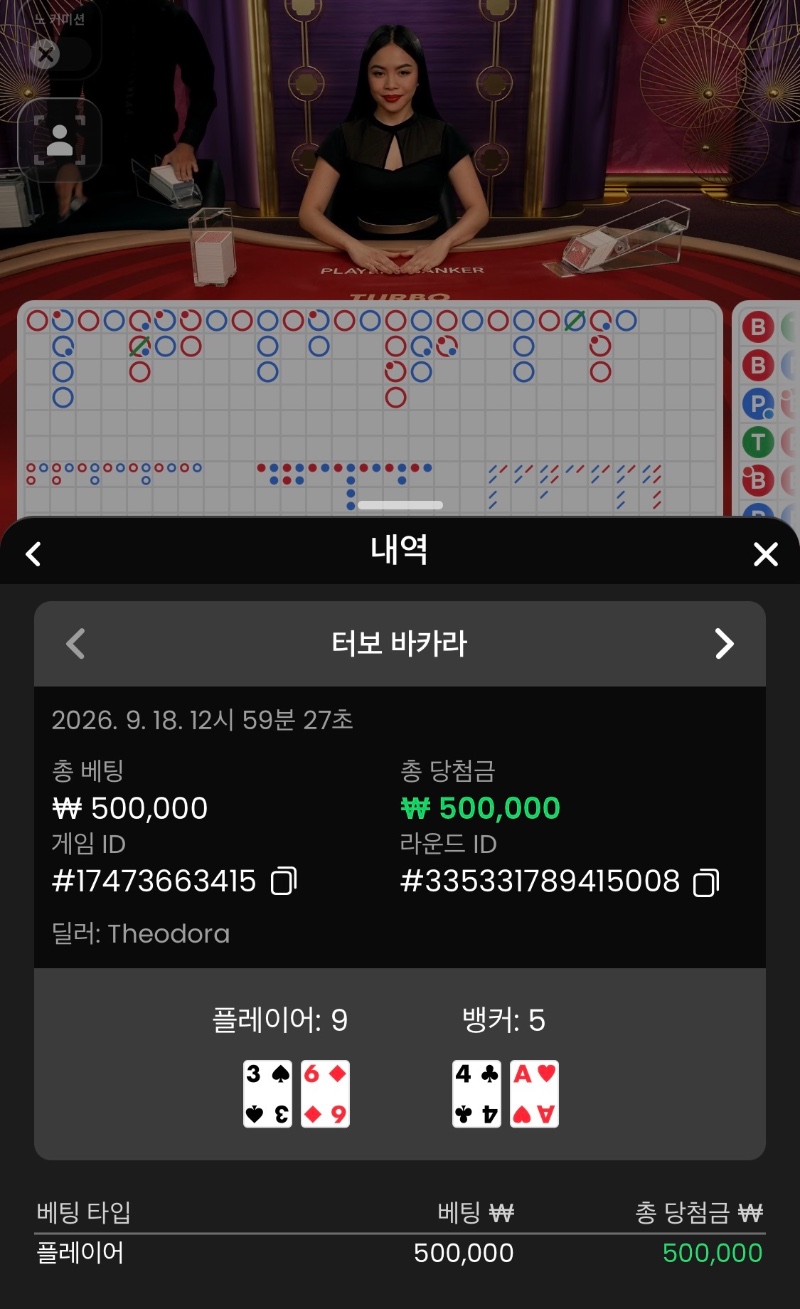This screenshot has width=800, height=1309.
Task: Dismiss the overlay with the X icon
Action: point(45,54)
